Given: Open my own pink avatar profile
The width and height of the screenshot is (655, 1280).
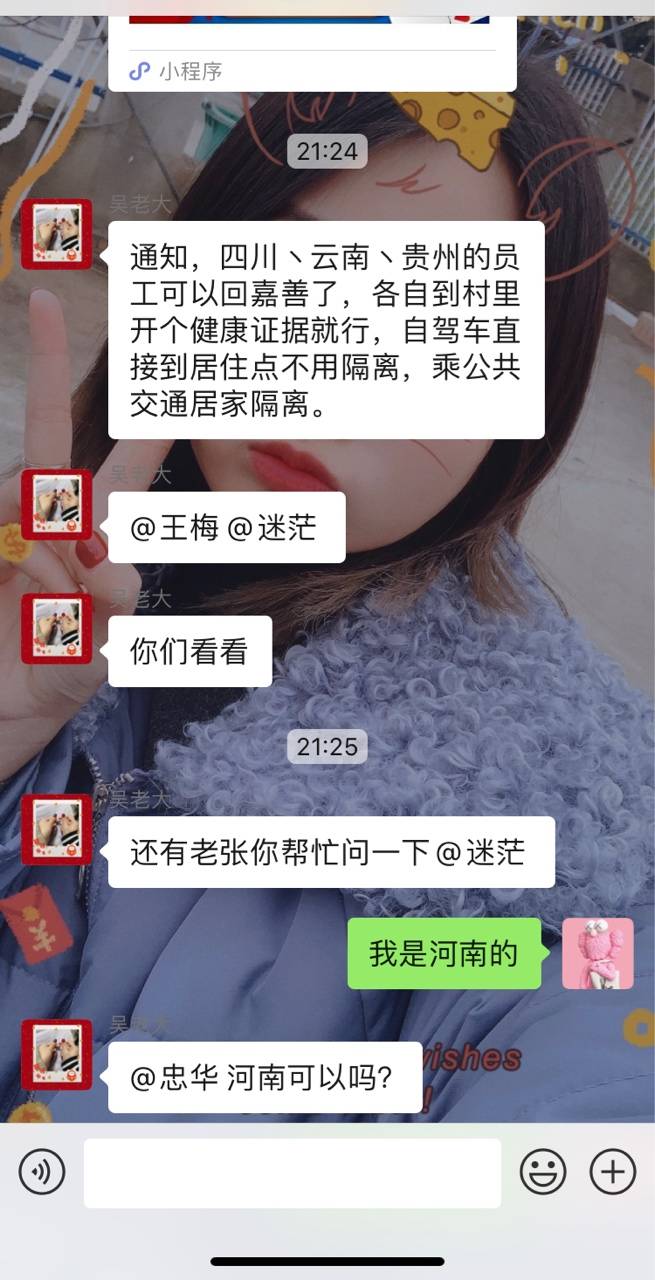Looking at the screenshot, I should click(x=598, y=953).
